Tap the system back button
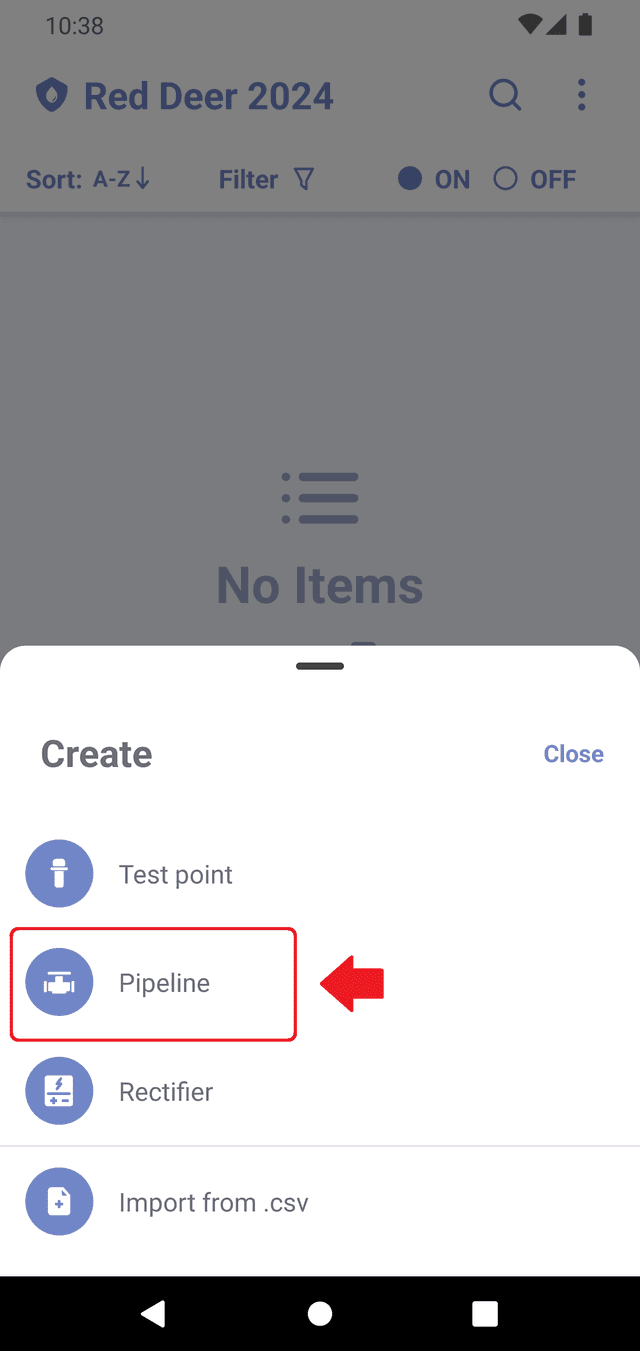 pyautogui.click(x=153, y=1313)
